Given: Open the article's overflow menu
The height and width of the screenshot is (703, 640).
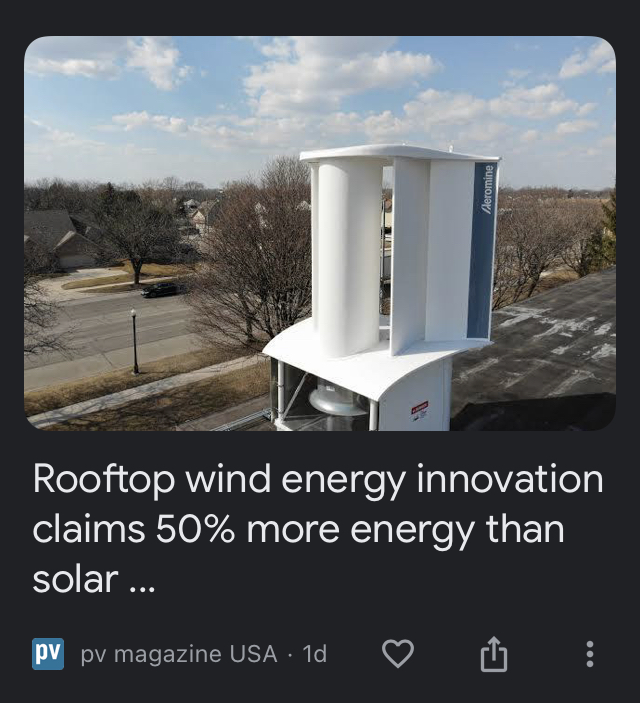Looking at the screenshot, I should (x=589, y=654).
